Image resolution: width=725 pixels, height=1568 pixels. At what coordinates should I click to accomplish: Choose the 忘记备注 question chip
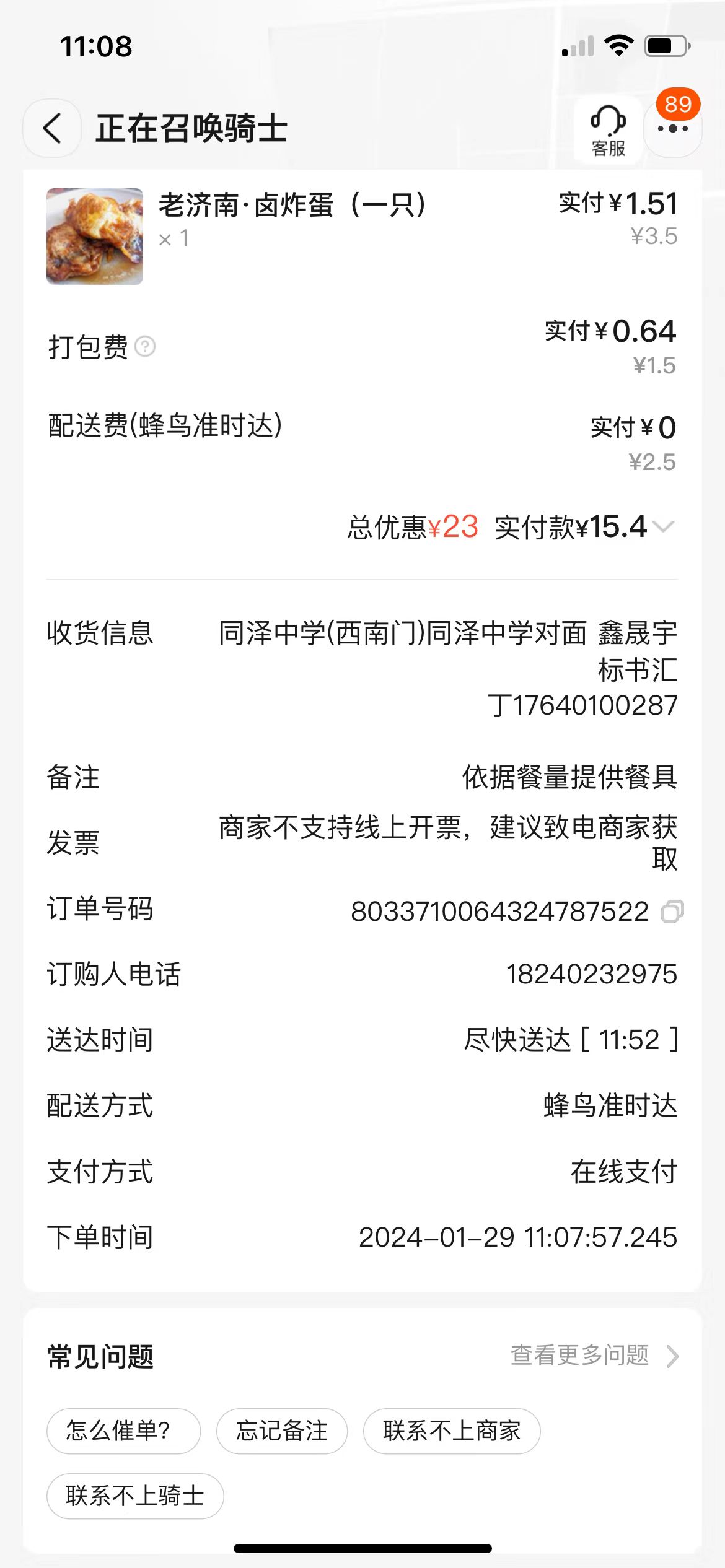coord(282,1431)
